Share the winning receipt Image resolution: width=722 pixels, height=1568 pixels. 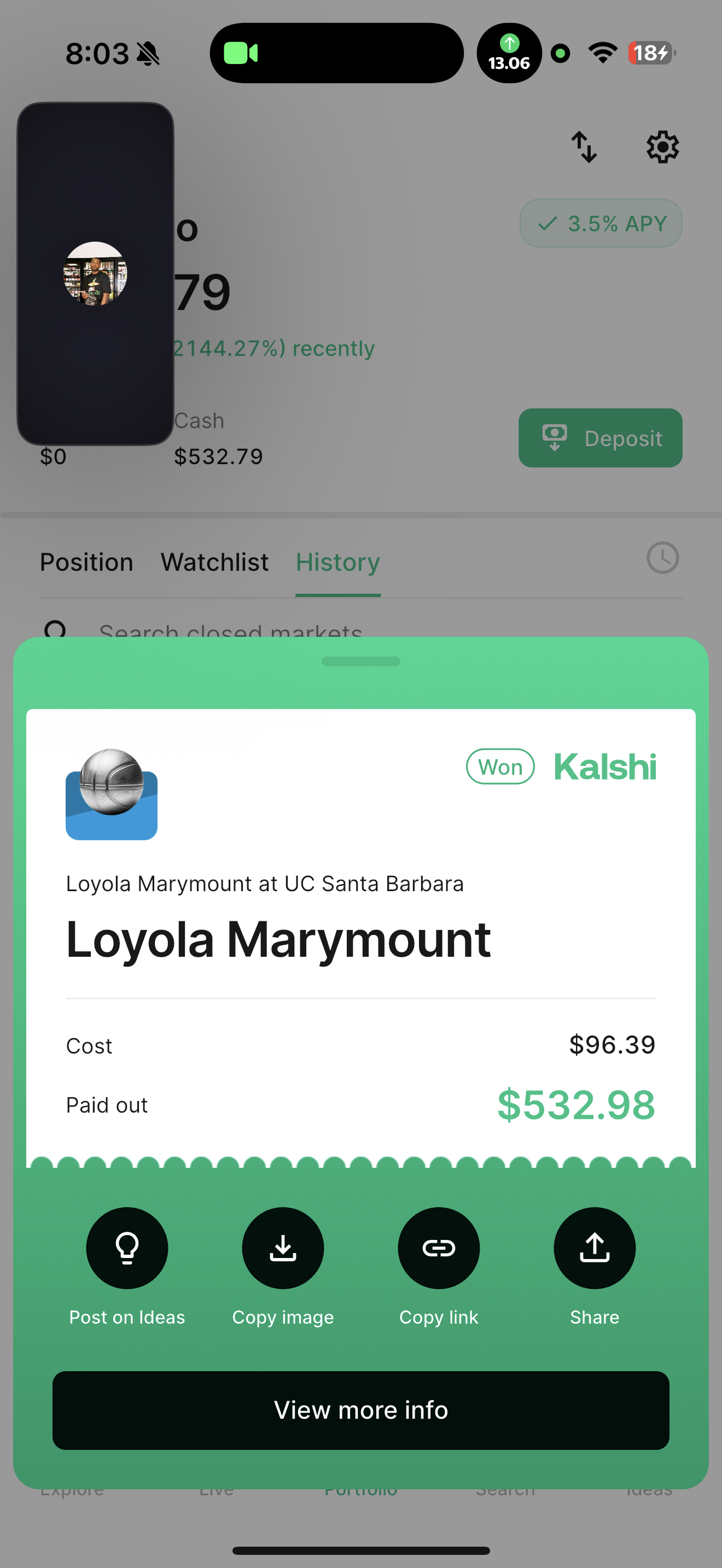(594, 1248)
